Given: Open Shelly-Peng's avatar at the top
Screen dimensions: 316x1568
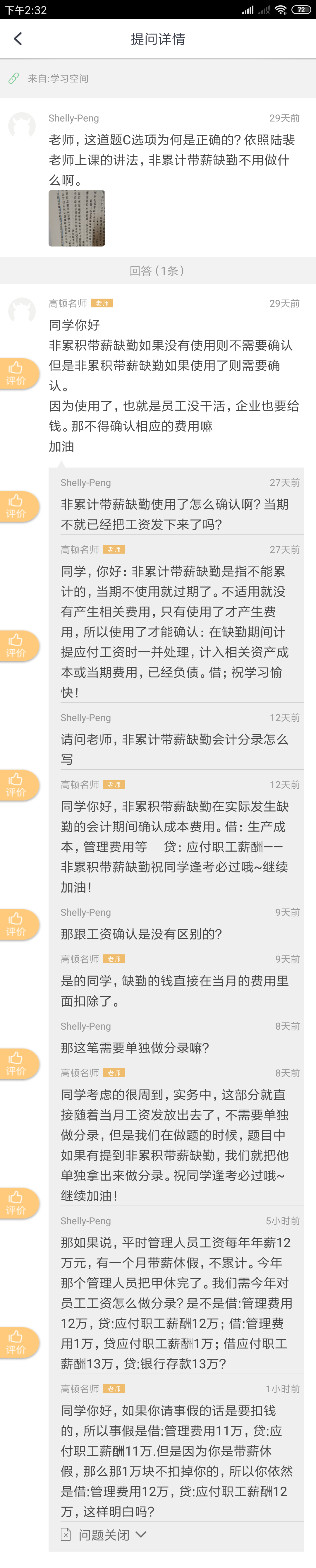Looking at the screenshot, I should click(x=22, y=126).
